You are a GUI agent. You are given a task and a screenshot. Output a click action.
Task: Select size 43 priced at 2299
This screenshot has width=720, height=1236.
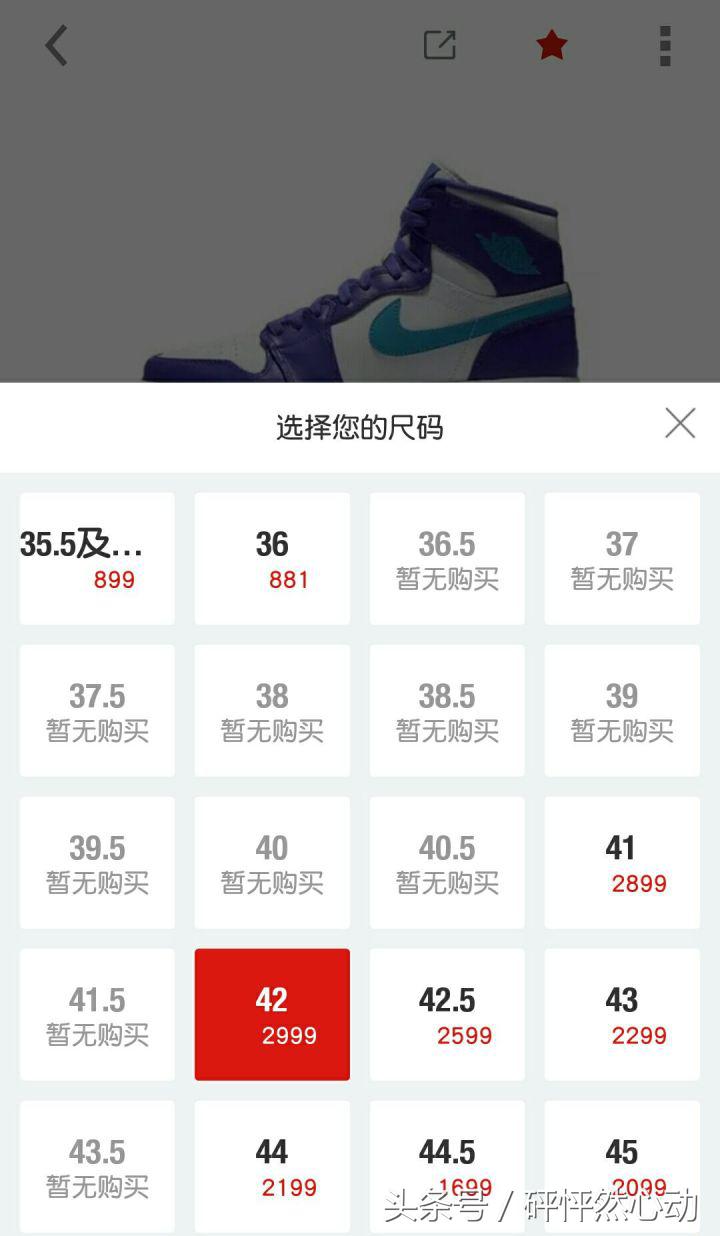coord(621,1013)
